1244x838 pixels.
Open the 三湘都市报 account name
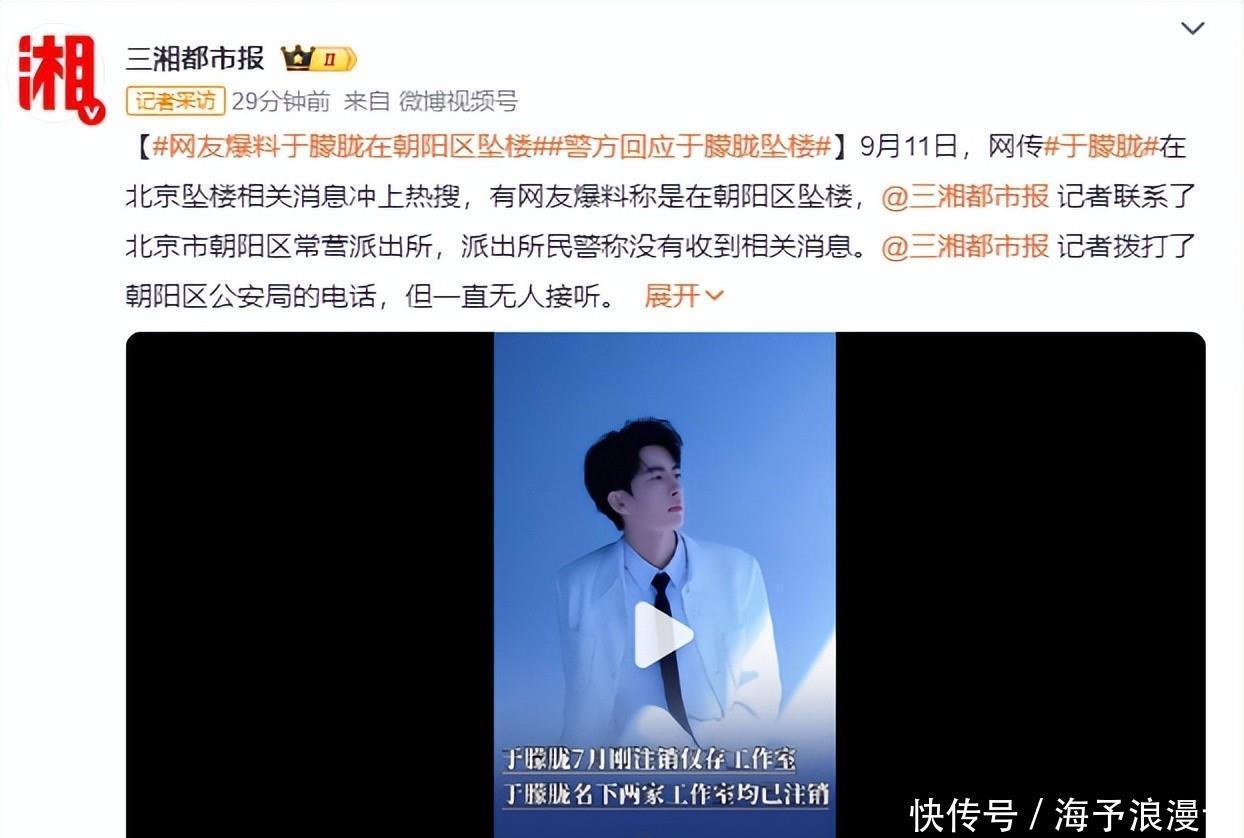coord(196,58)
